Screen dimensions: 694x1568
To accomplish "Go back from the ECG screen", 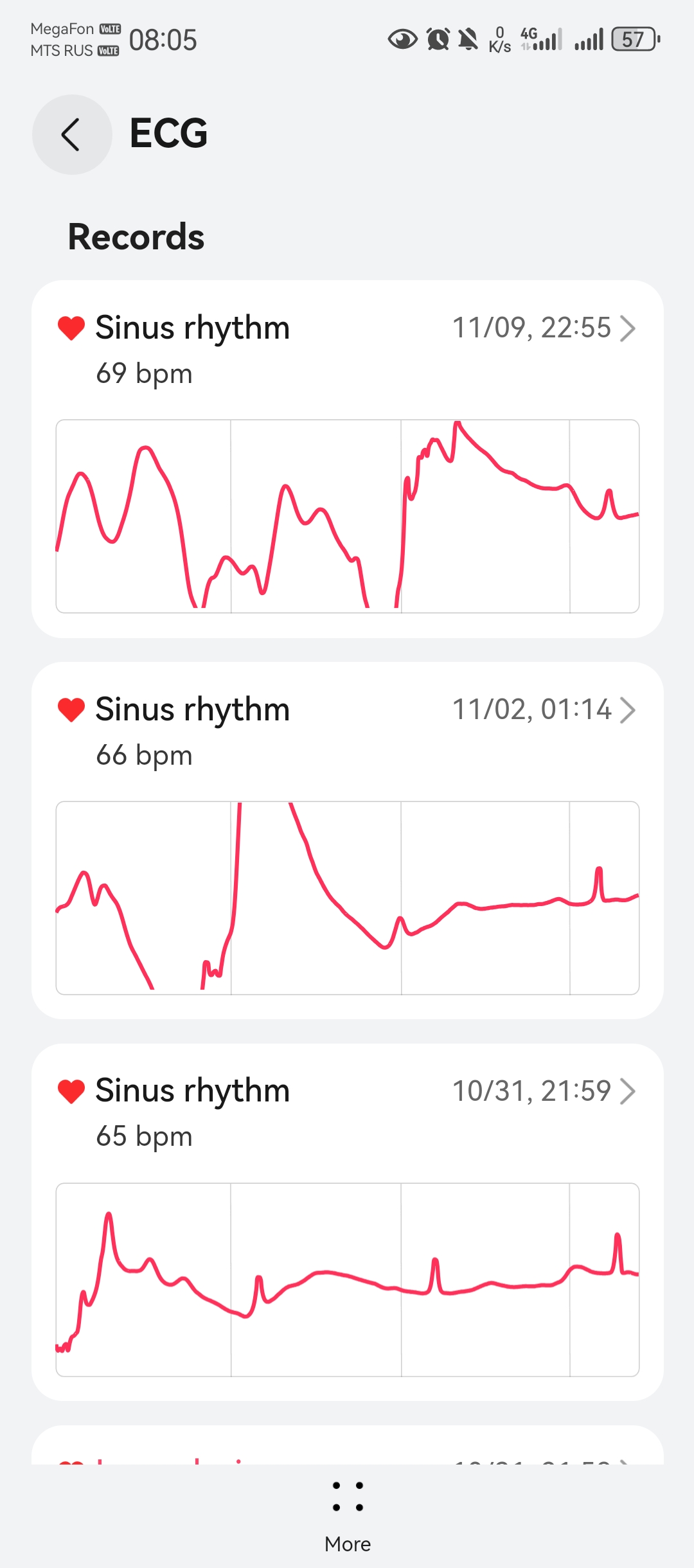I will [x=72, y=134].
